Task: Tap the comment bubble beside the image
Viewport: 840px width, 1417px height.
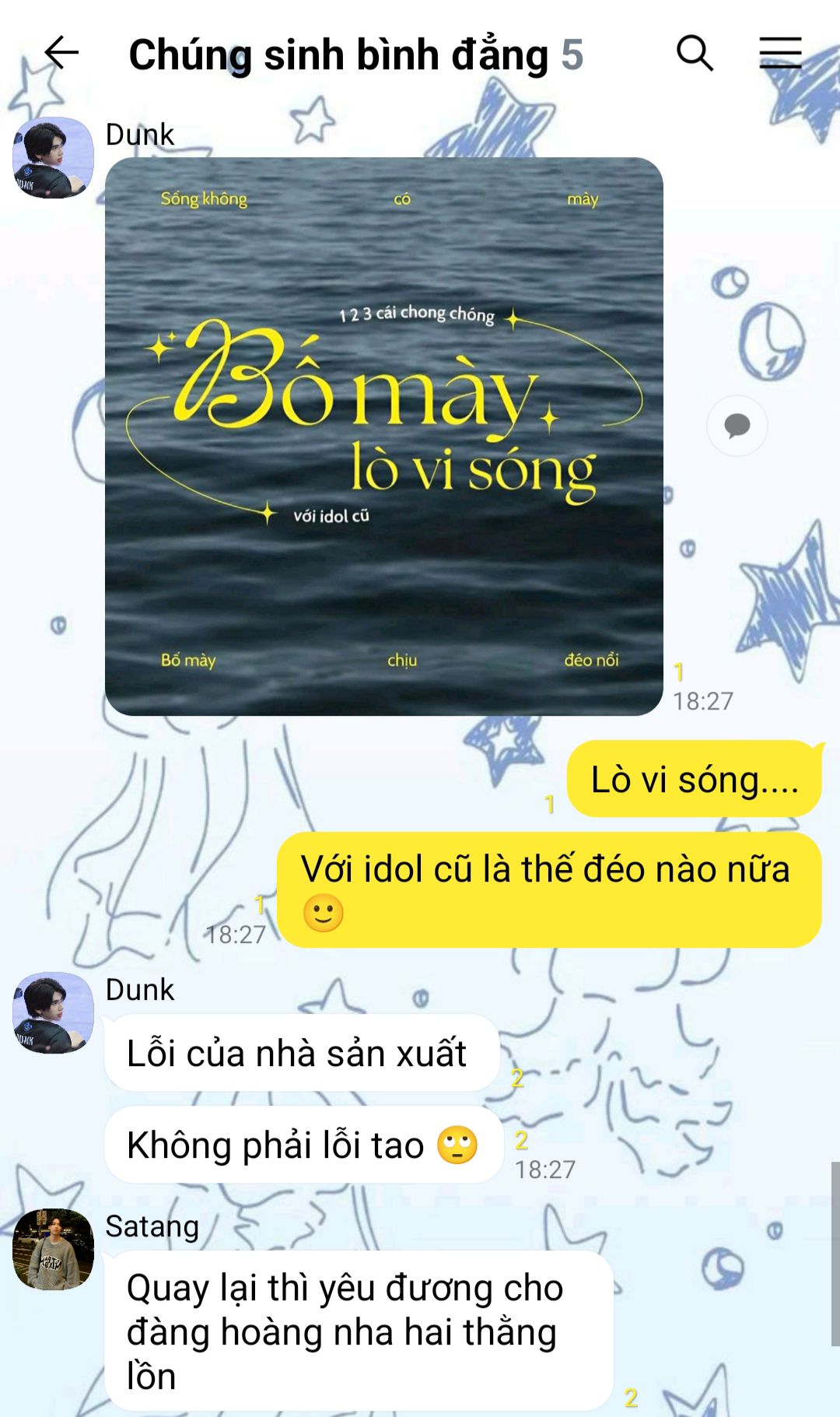Action: (737, 426)
